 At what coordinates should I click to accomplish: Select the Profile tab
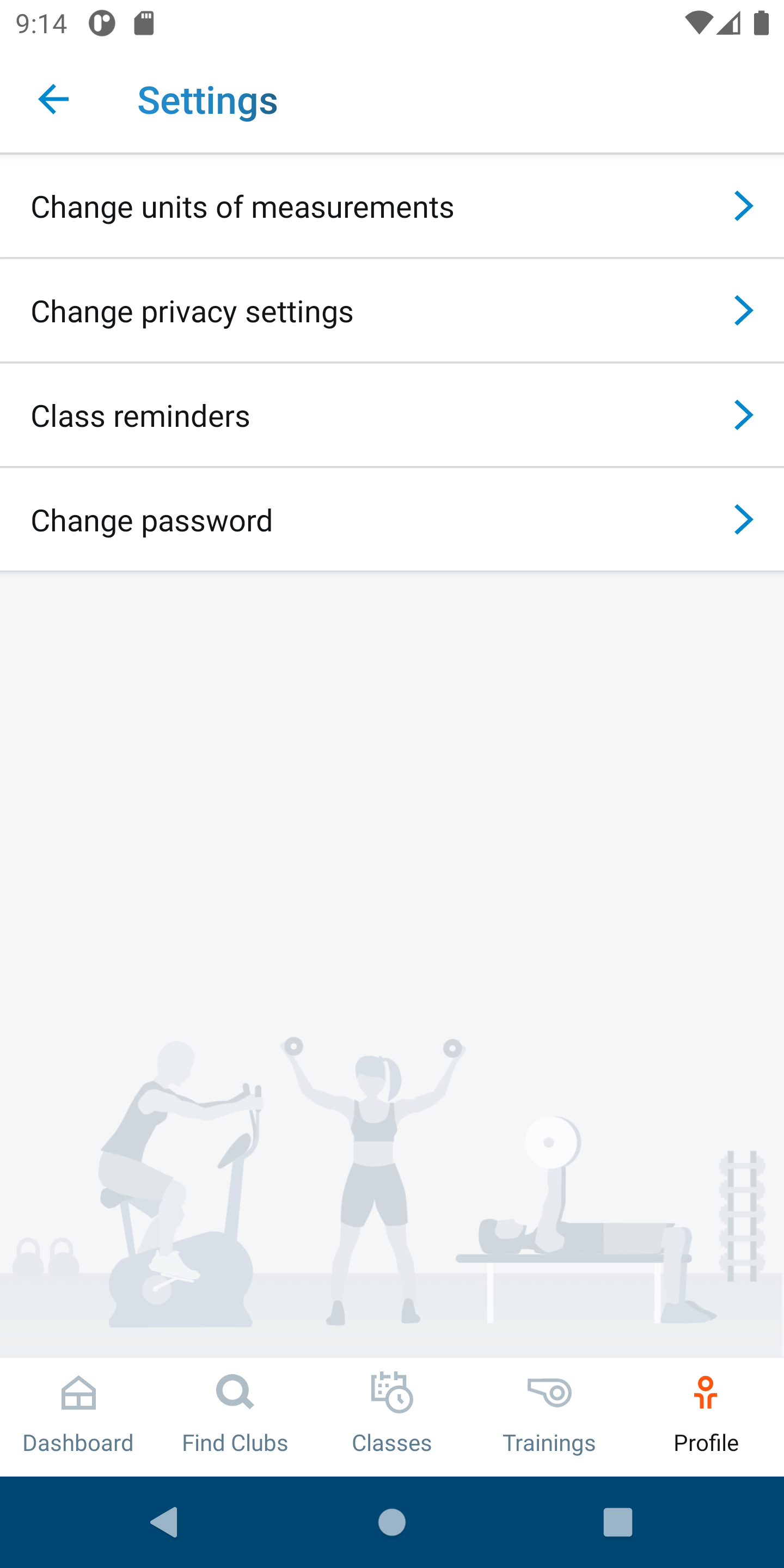point(706,1416)
